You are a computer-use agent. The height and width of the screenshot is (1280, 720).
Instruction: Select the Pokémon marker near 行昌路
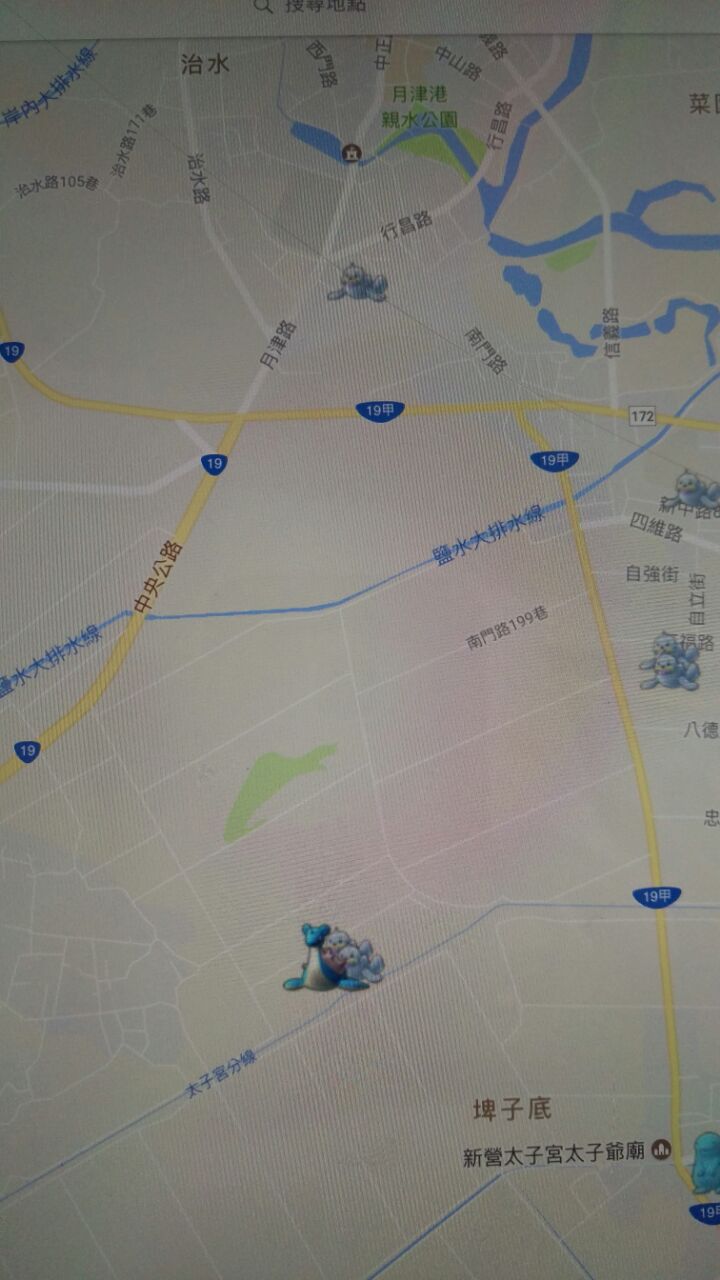coord(357,283)
